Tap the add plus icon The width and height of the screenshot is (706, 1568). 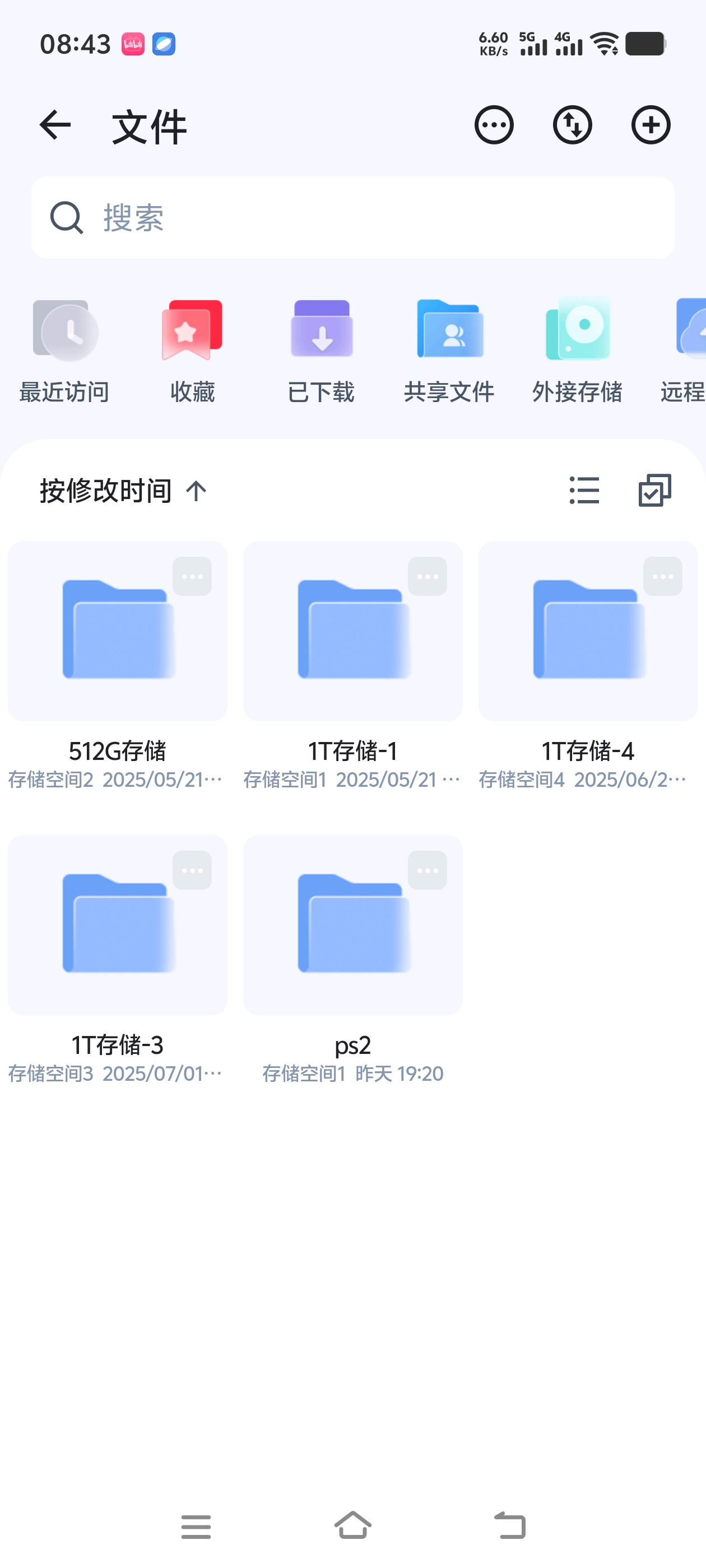[651, 125]
